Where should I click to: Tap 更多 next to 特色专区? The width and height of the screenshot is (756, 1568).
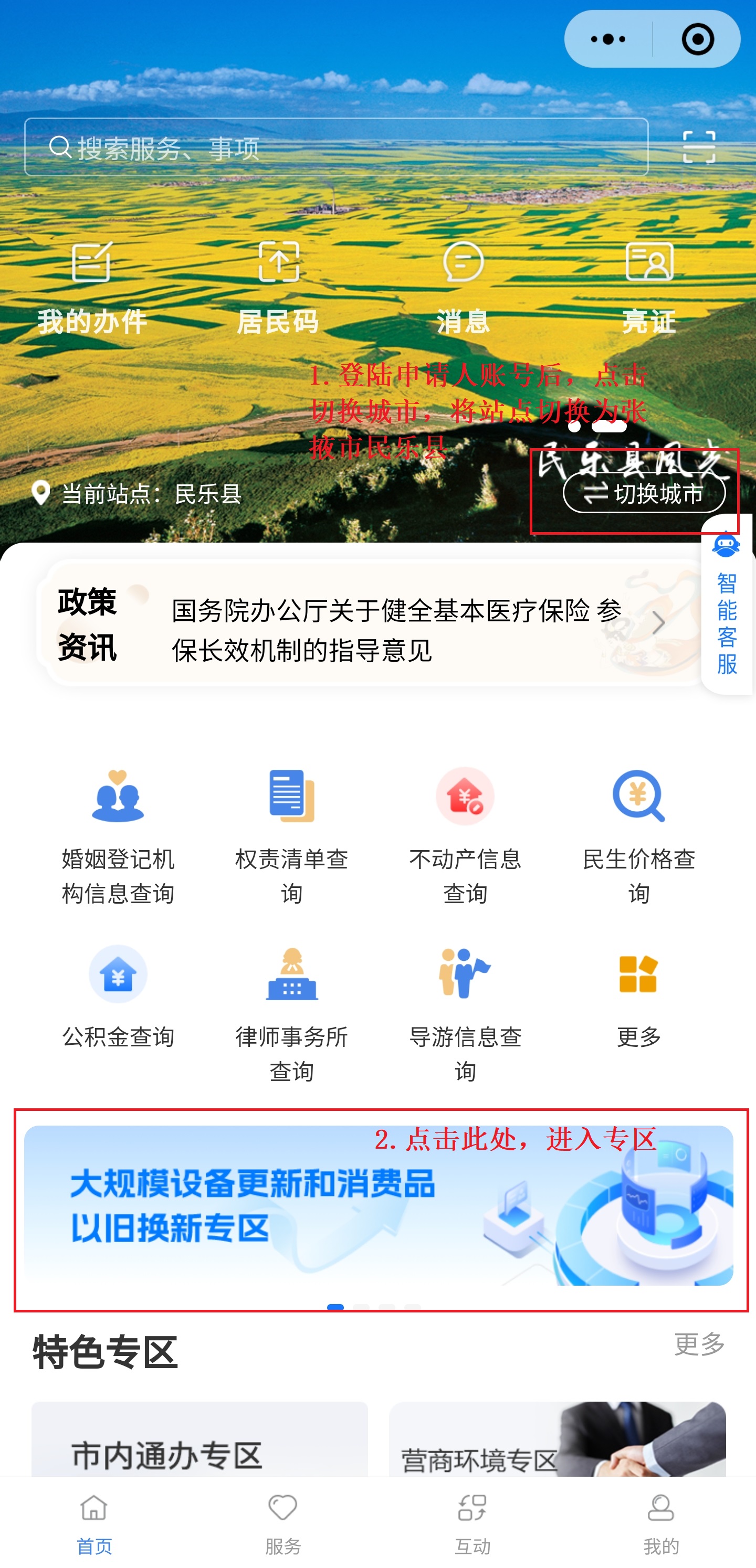(699, 1344)
